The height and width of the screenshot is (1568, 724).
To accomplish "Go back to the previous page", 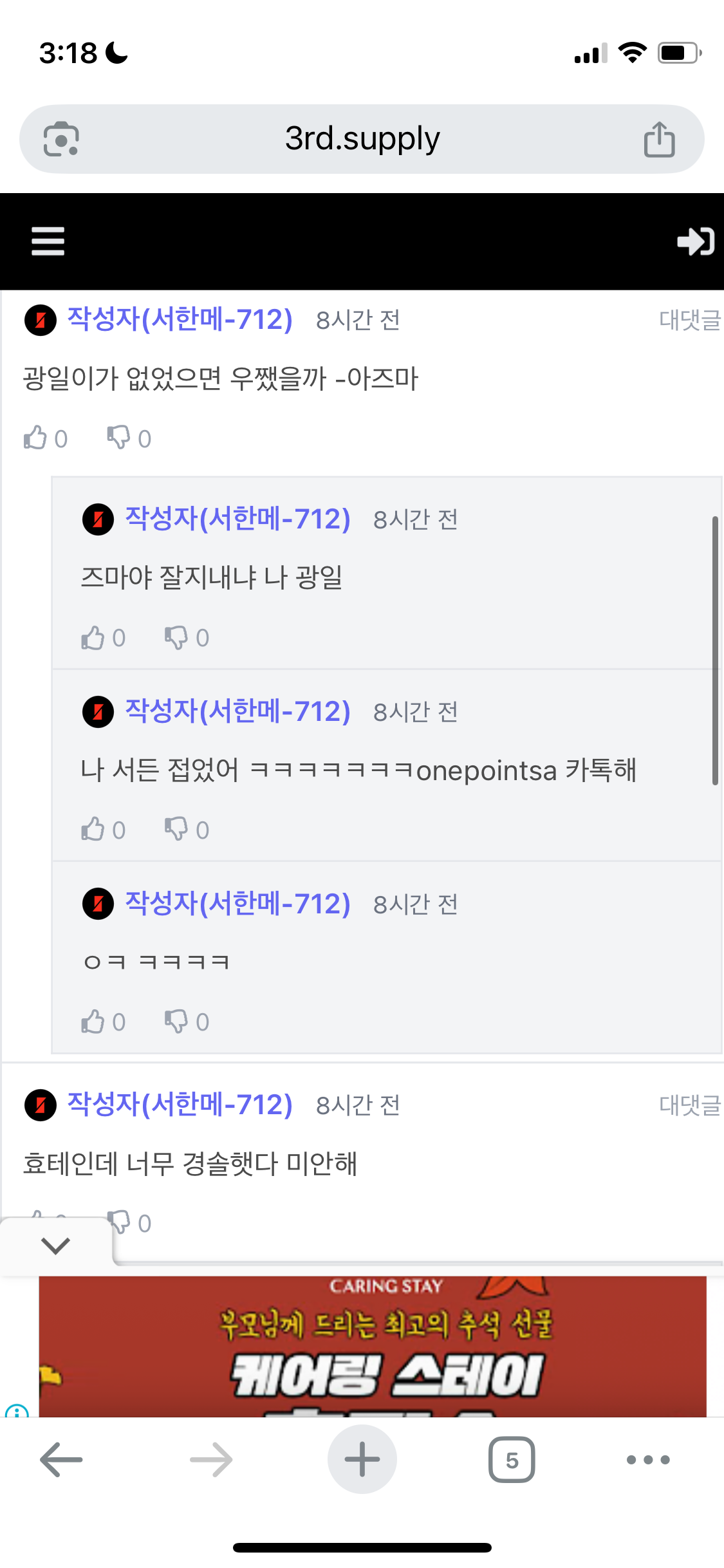I will tap(61, 1460).
